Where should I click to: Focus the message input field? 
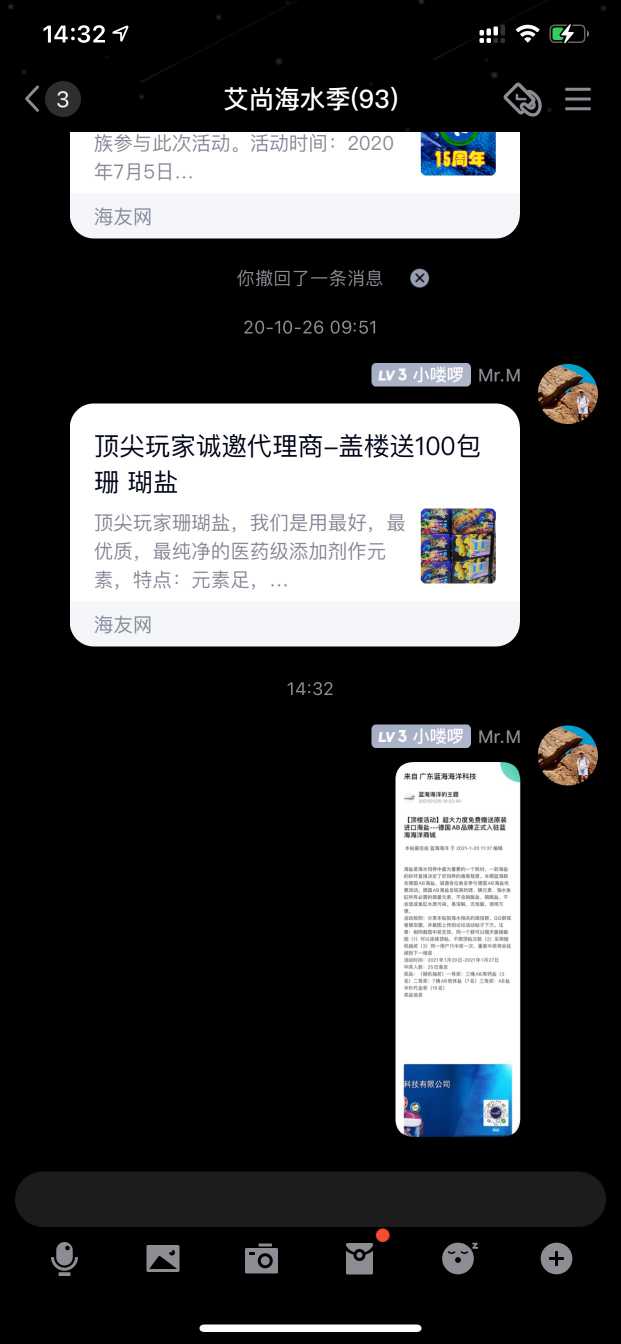[x=310, y=1199]
